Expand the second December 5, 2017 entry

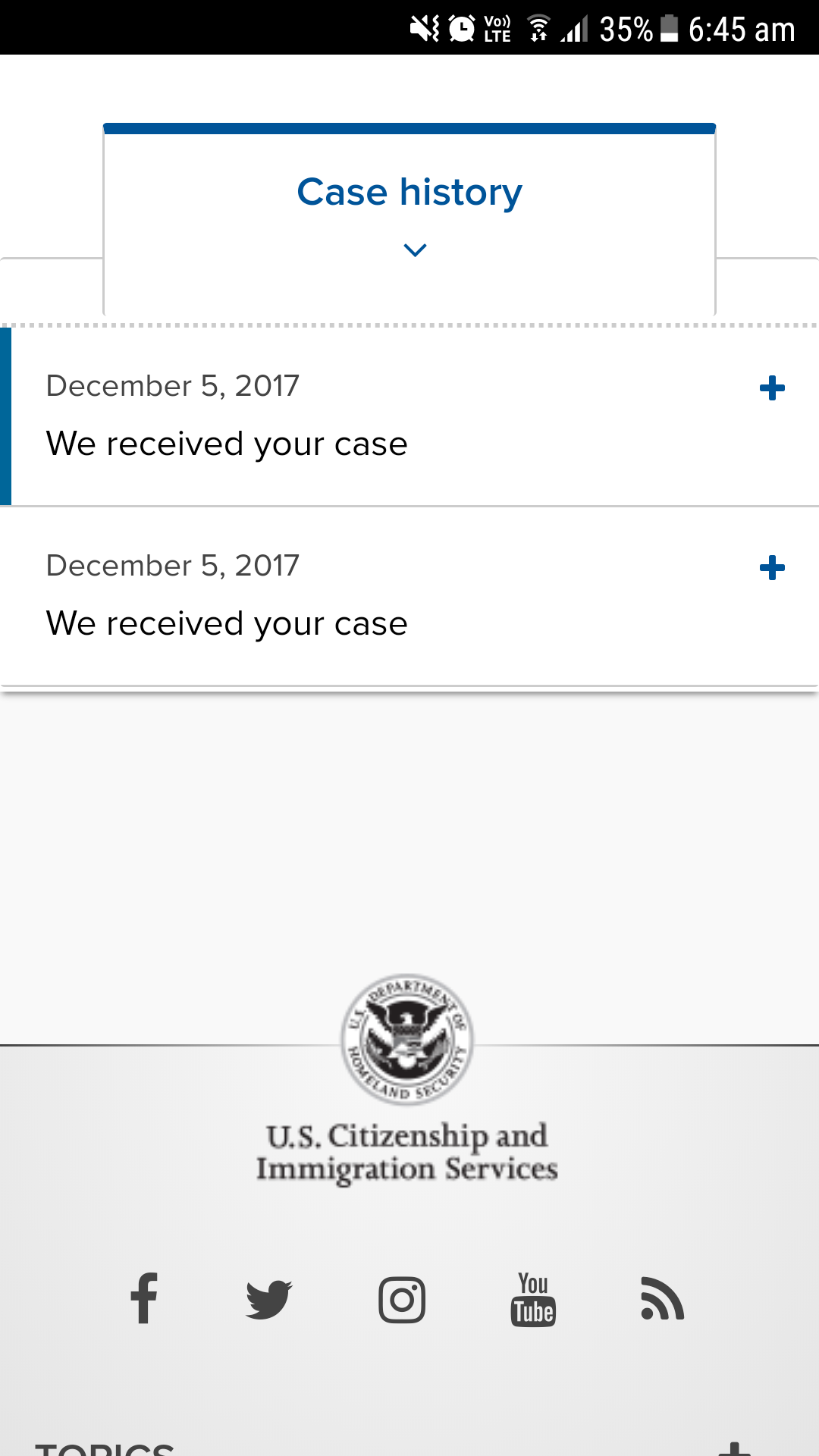(772, 568)
